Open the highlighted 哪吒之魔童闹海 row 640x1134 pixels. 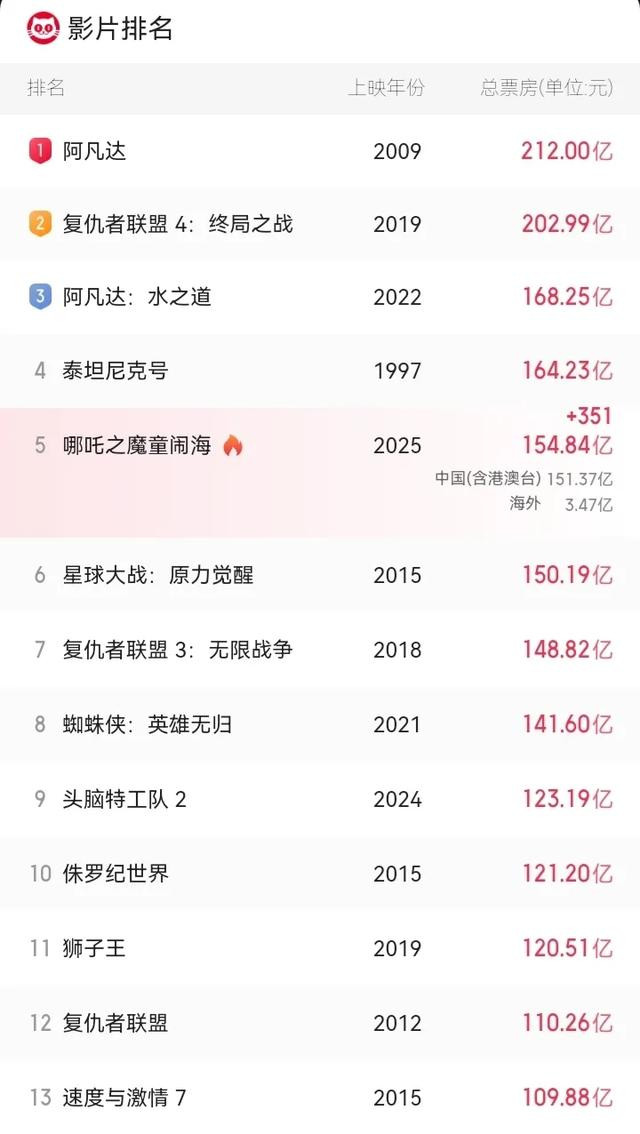point(320,472)
